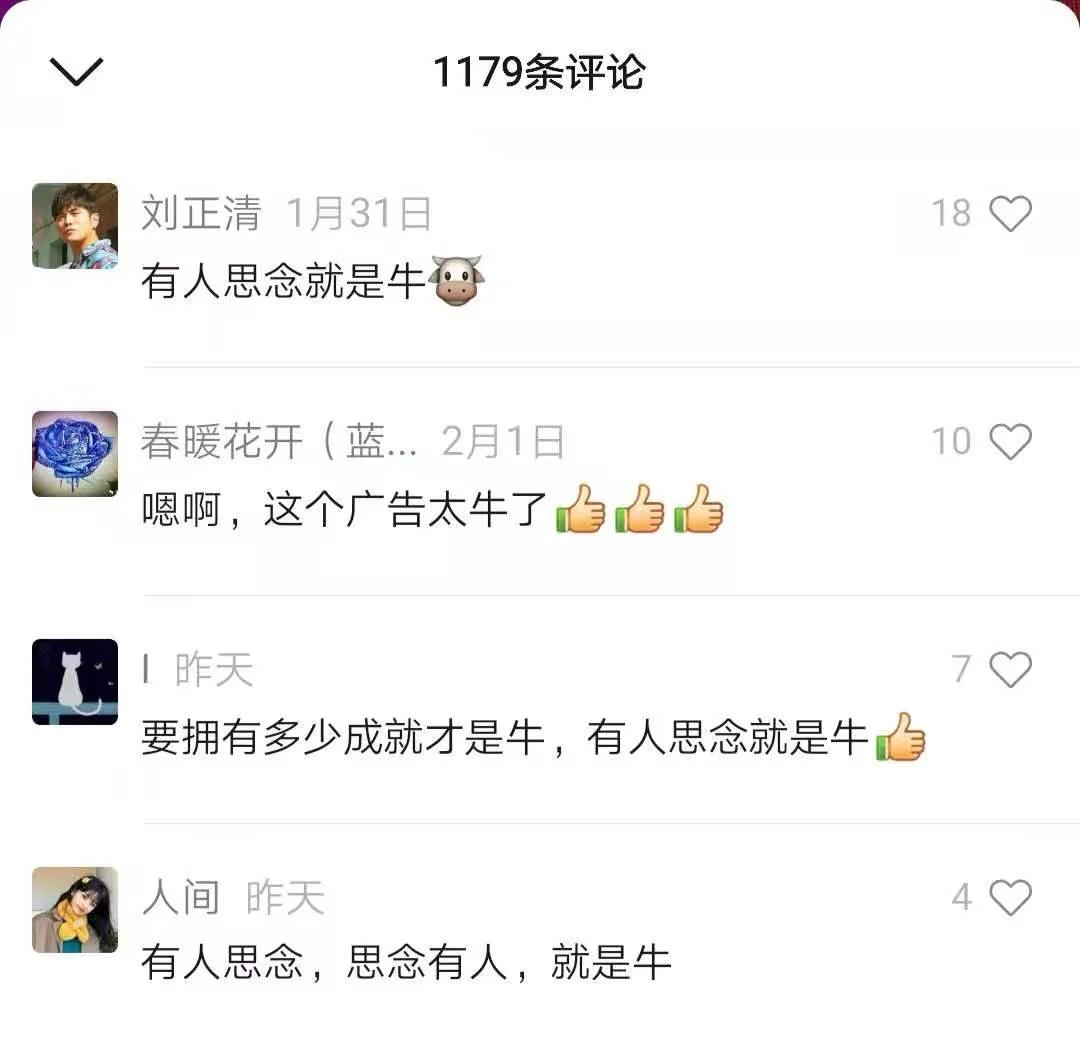This screenshot has height=1046, width=1080.
Task: Open the blue rose avatar of 春暖花开
Action: point(75,454)
